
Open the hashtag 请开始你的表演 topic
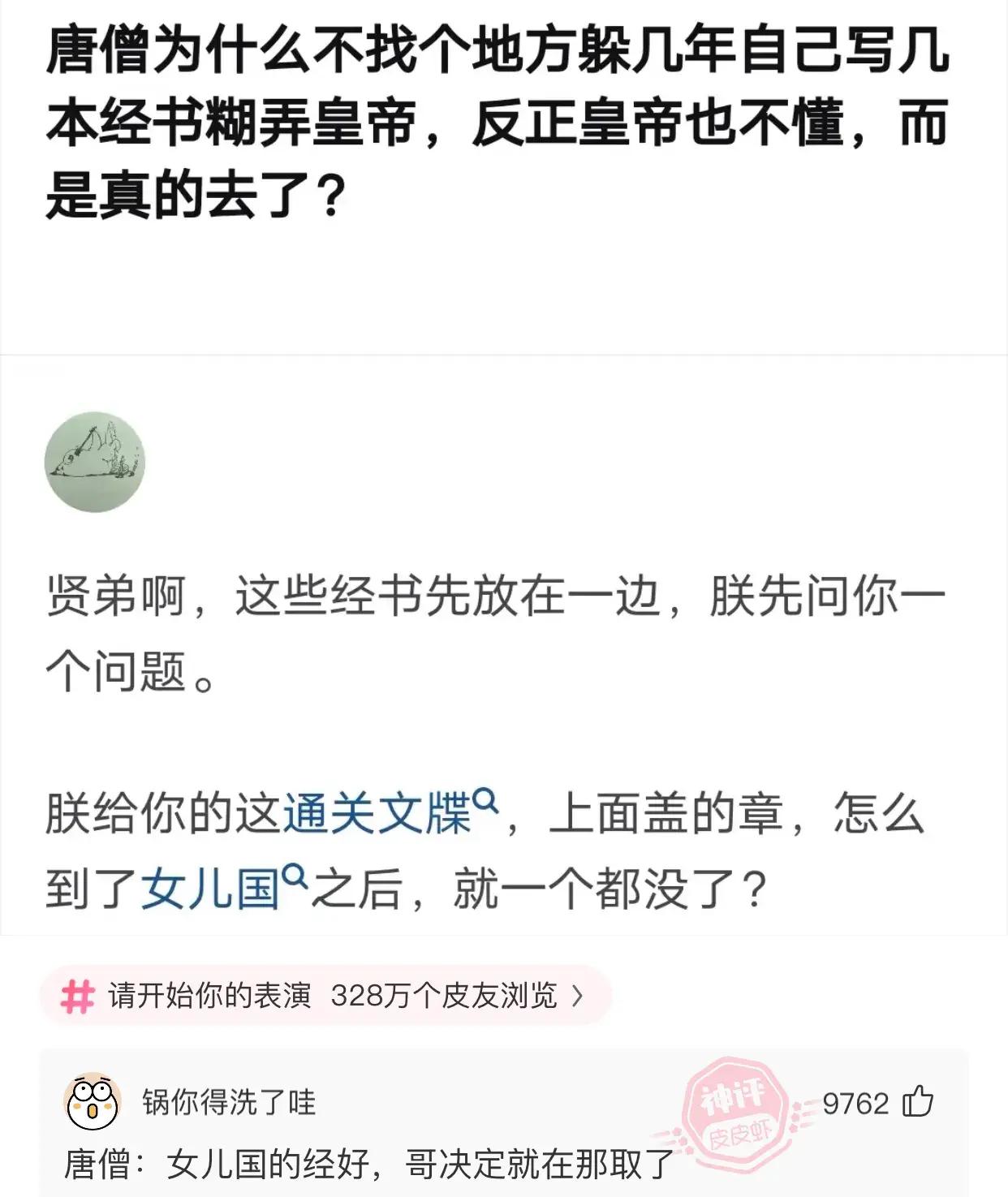pyautogui.click(x=323, y=996)
